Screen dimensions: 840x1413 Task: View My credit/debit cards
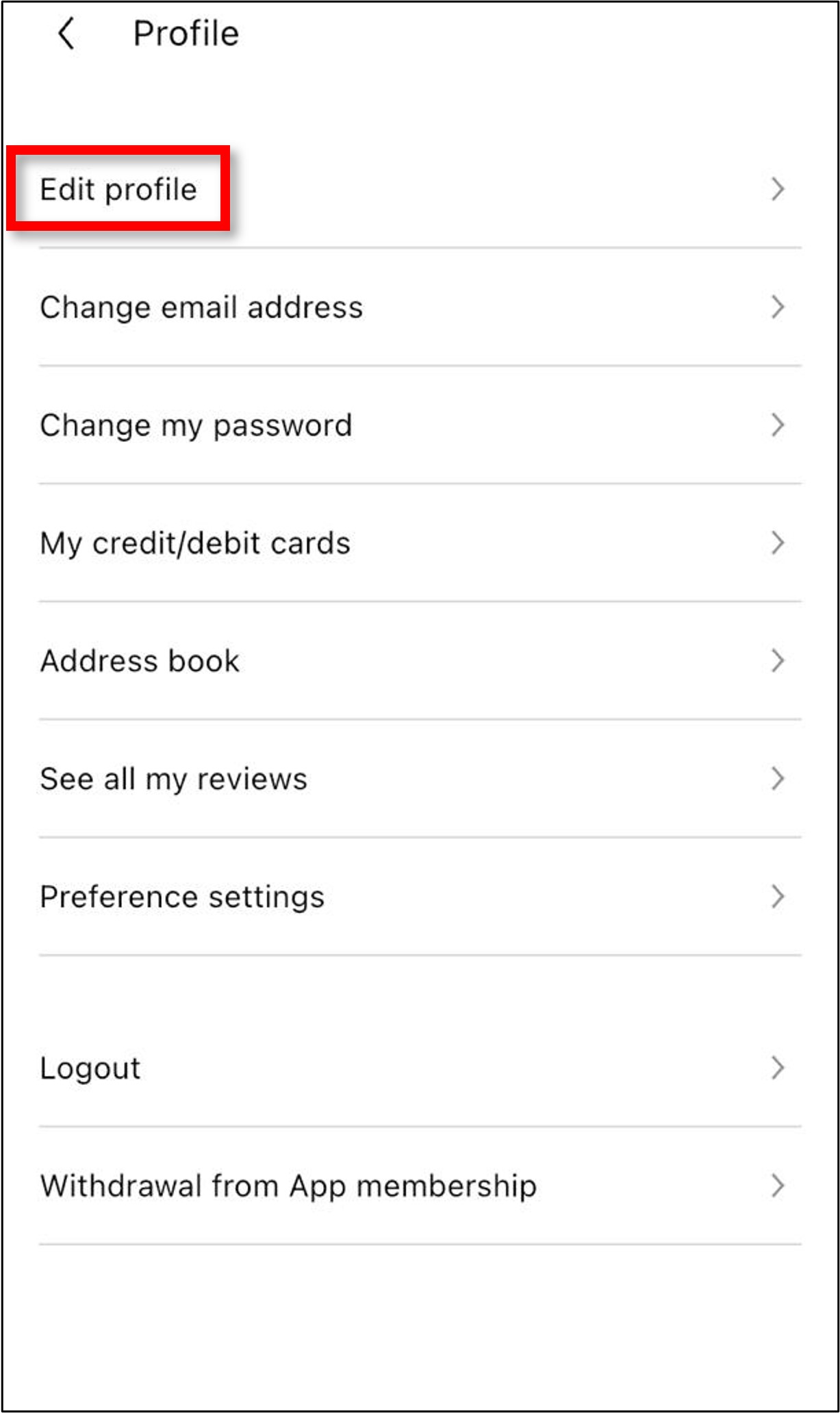pyautogui.click(x=195, y=543)
